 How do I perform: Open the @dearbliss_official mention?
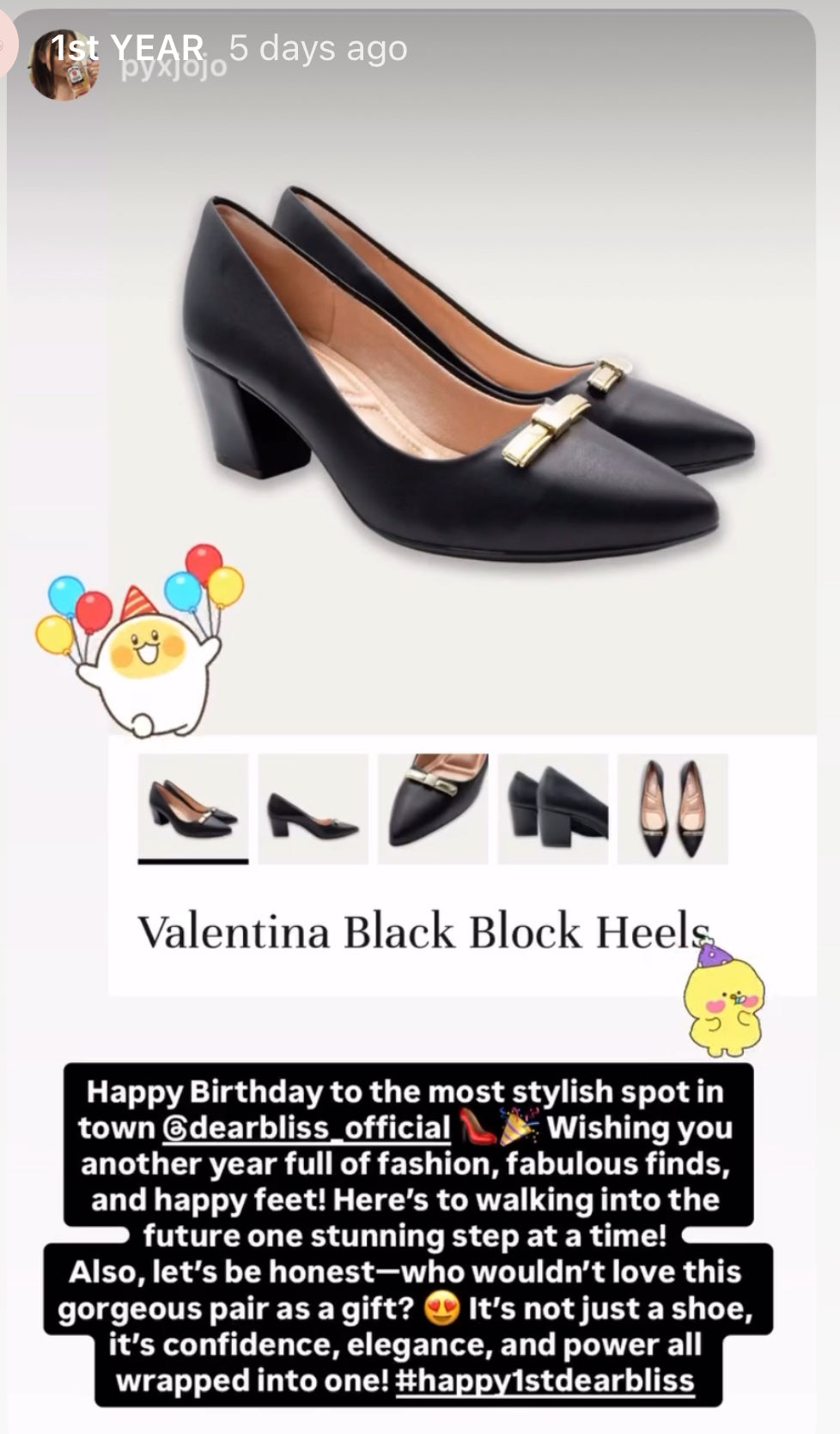click(306, 1128)
